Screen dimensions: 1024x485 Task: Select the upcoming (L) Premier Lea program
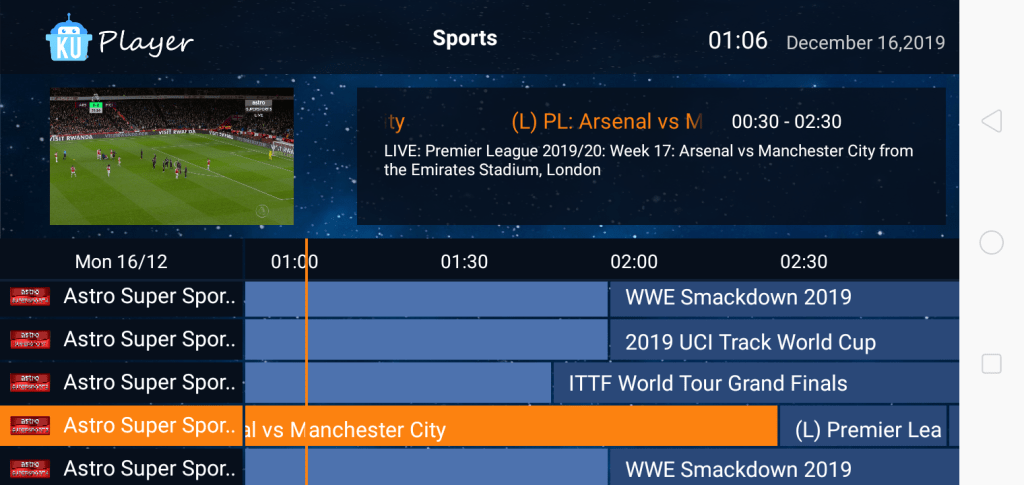click(x=865, y=428)
